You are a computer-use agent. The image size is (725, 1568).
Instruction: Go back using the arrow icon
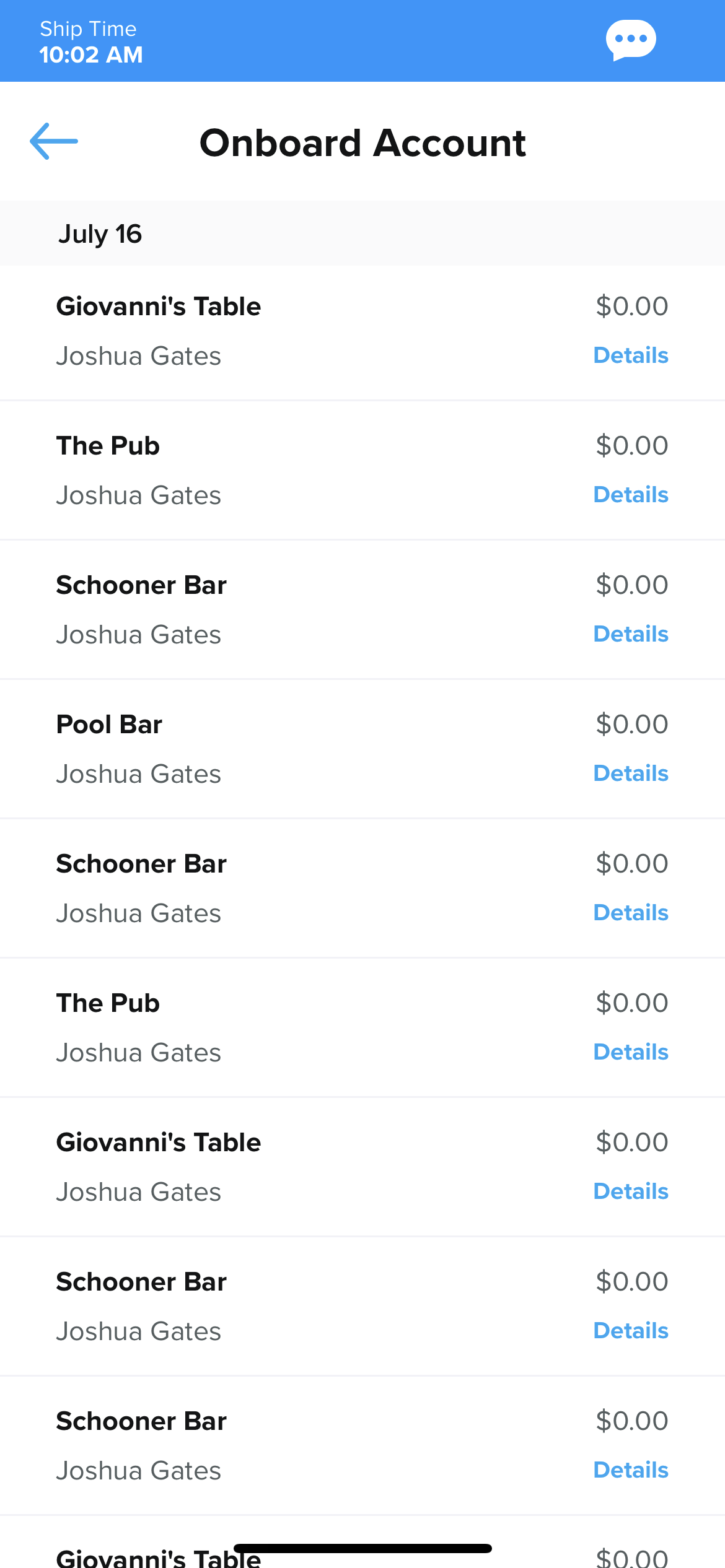(x=54, y=141)
